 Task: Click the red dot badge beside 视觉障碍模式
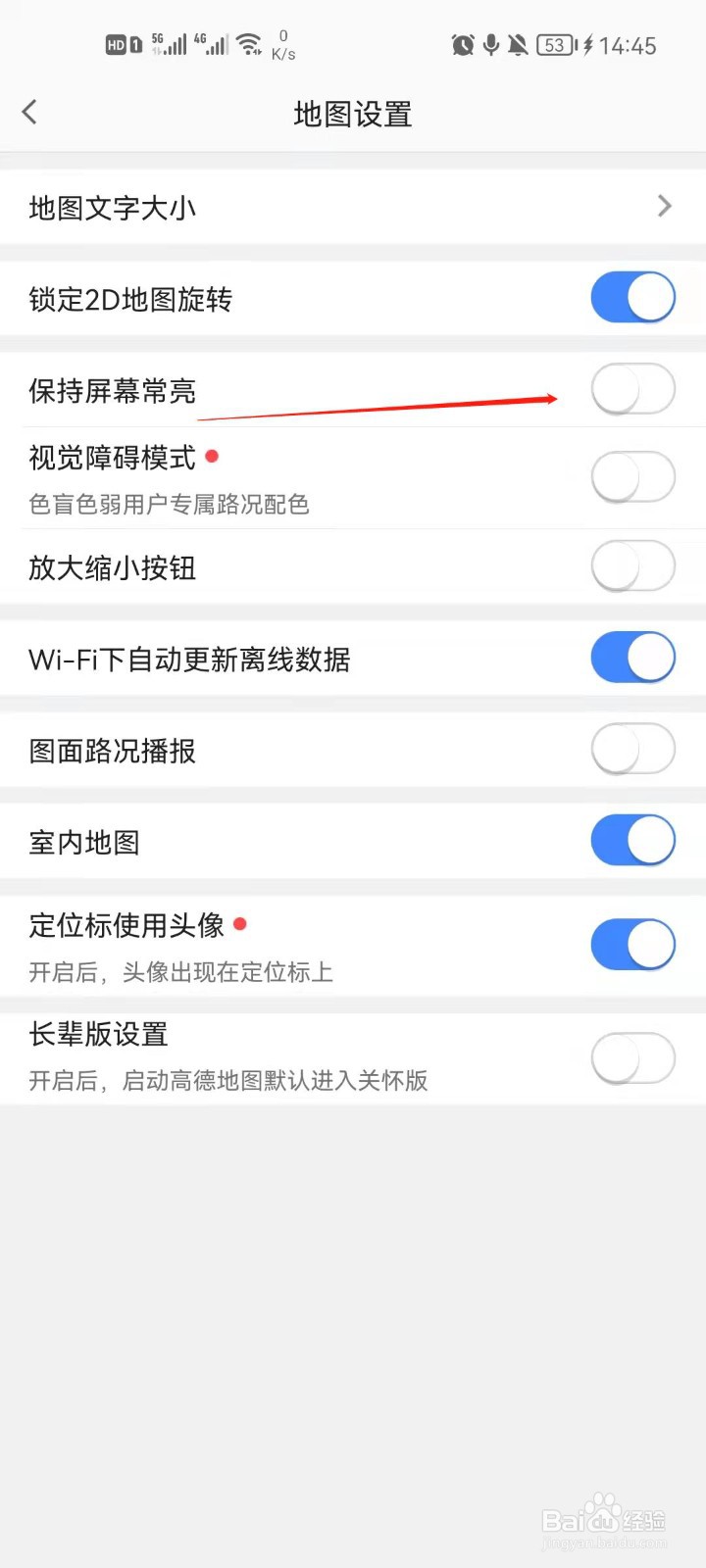coord(212,457)
